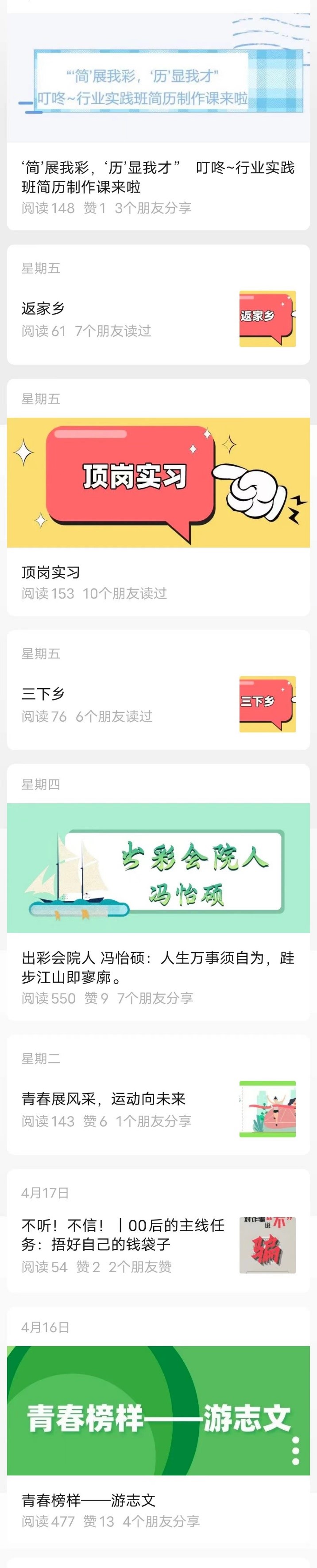Tap the three-dot overflow button
Viewport: 317px width, 1568px height.
click(x=296, y=1452)
